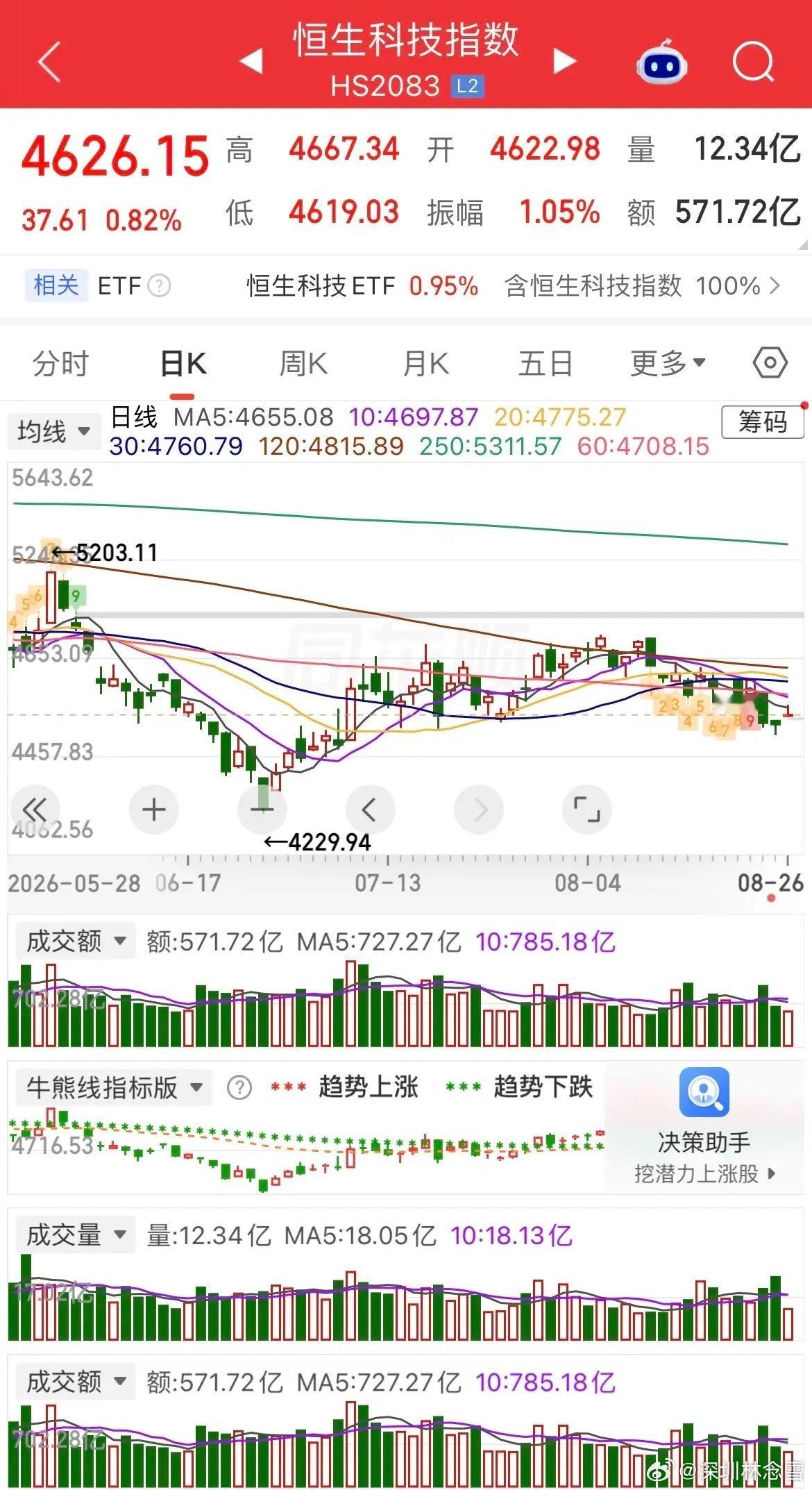The image size is (812, 1490).
Task: Switch to the 分时 tab
Action: click(x=61, y=363)
